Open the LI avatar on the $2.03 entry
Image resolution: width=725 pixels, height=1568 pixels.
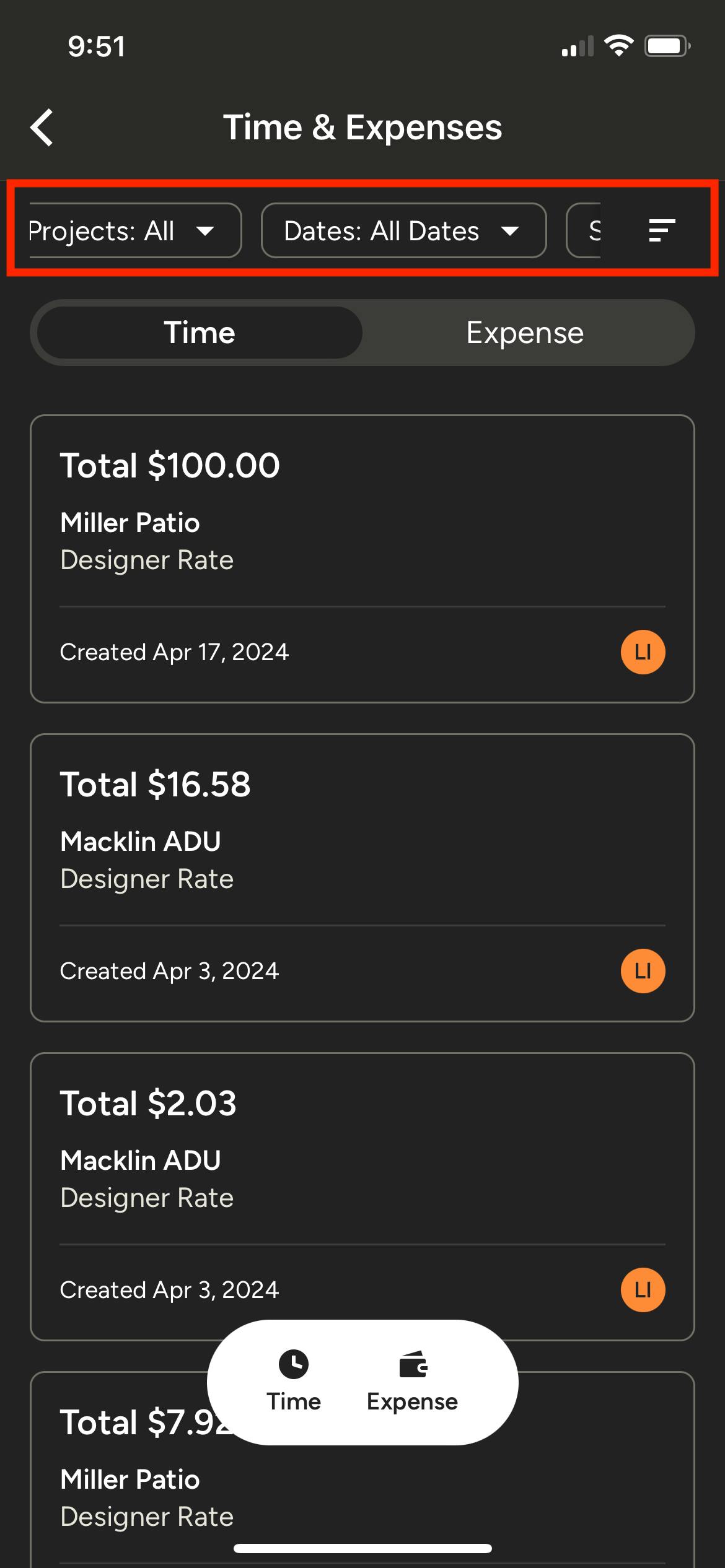[x=642, y=1289]
